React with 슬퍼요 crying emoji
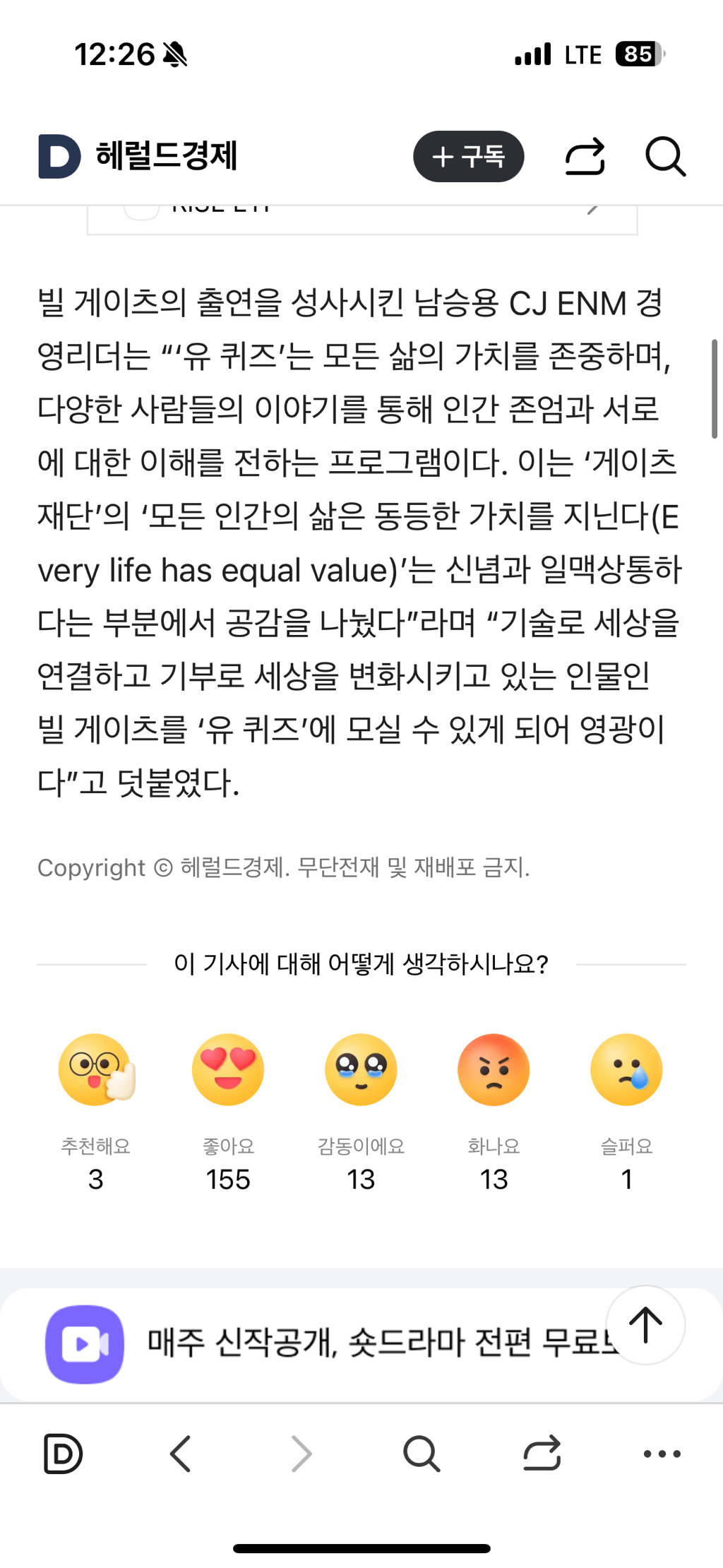Image resolution: width=723 pixels, height=1568 pixels. 626,1070
